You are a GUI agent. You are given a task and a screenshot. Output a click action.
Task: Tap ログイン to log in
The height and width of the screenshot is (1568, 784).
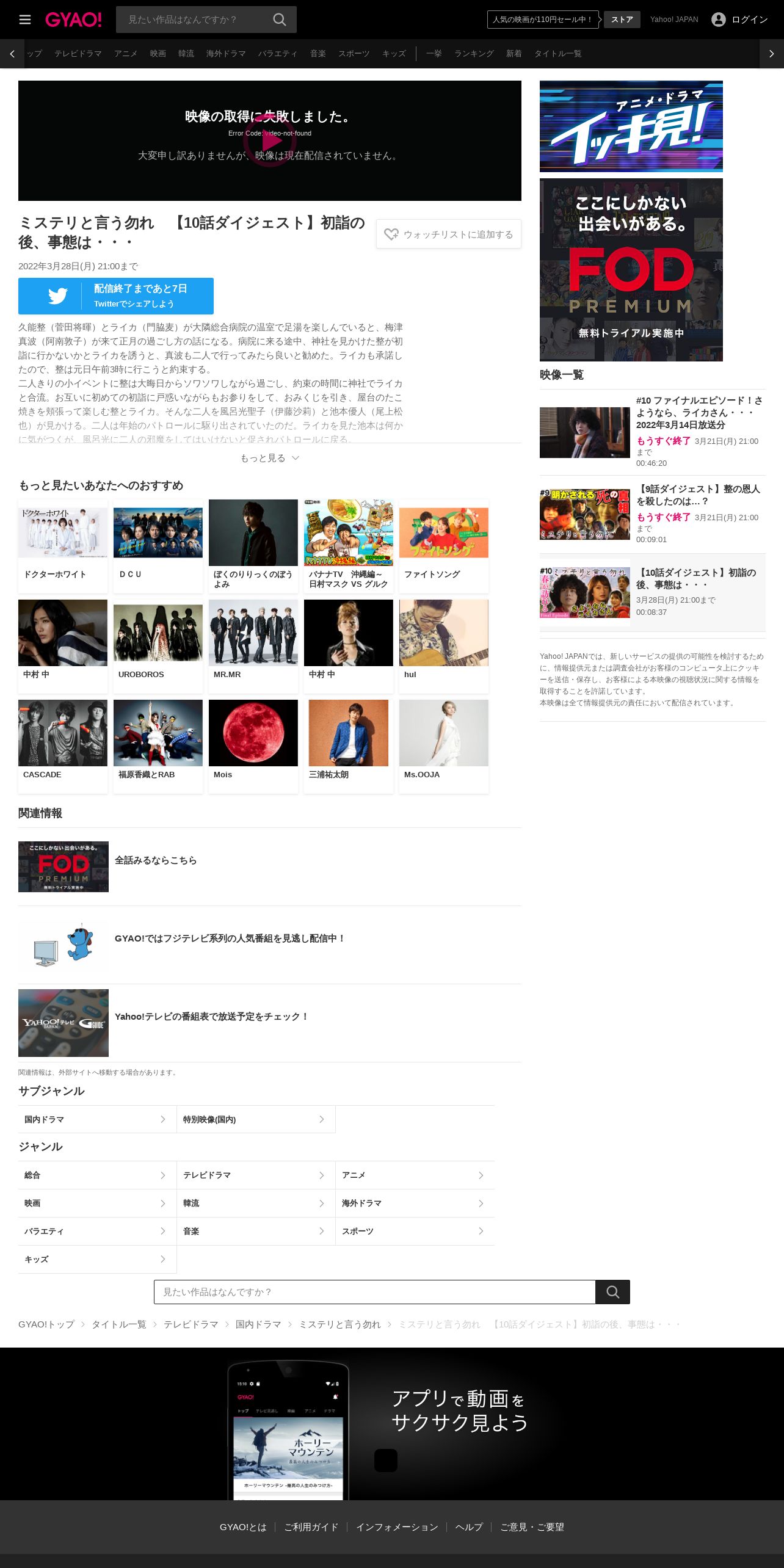point(739,20)
